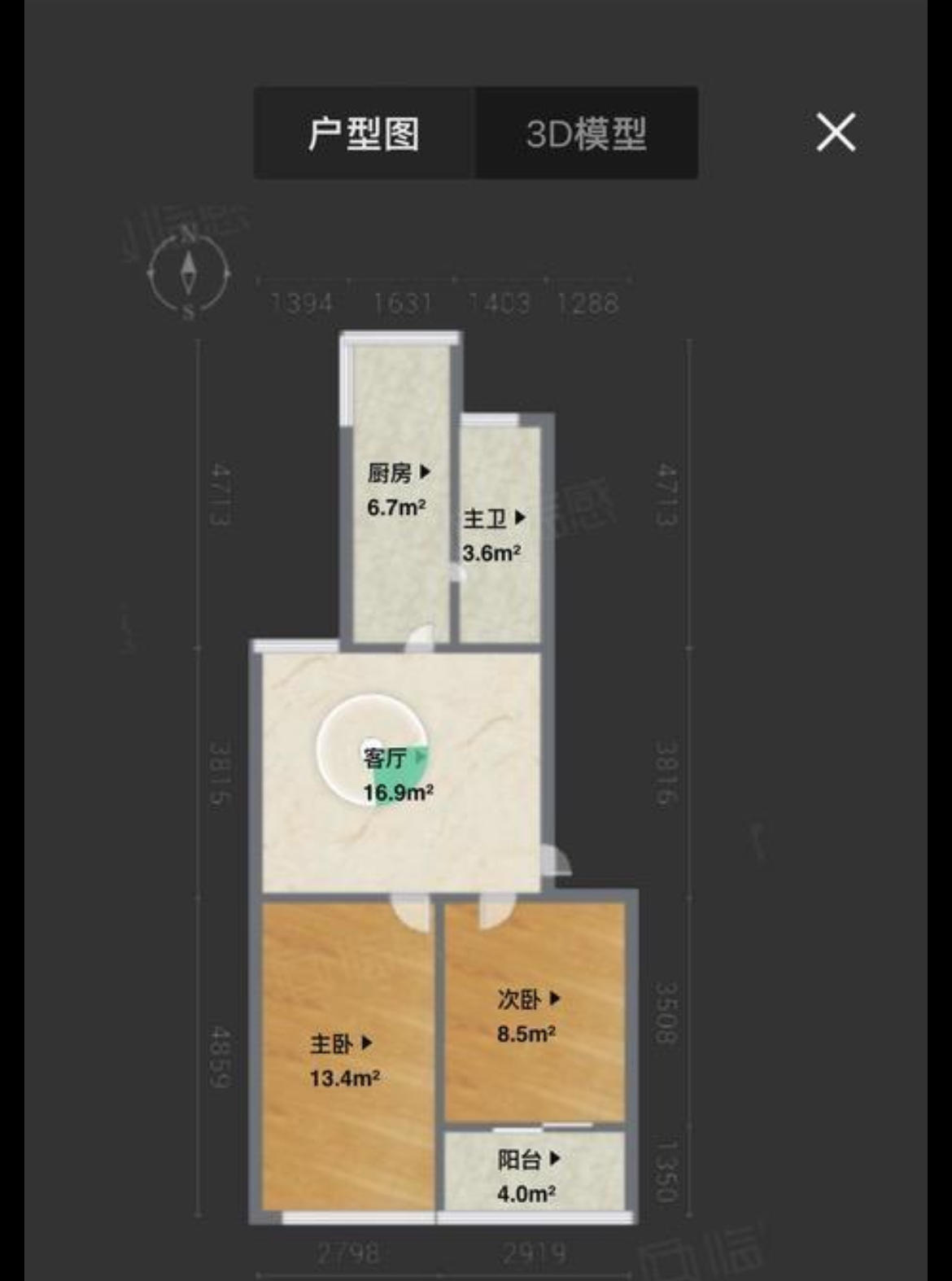Open the 阳台 view
This screenshot has height=1281, width=952.
[x=529, y=1160]
